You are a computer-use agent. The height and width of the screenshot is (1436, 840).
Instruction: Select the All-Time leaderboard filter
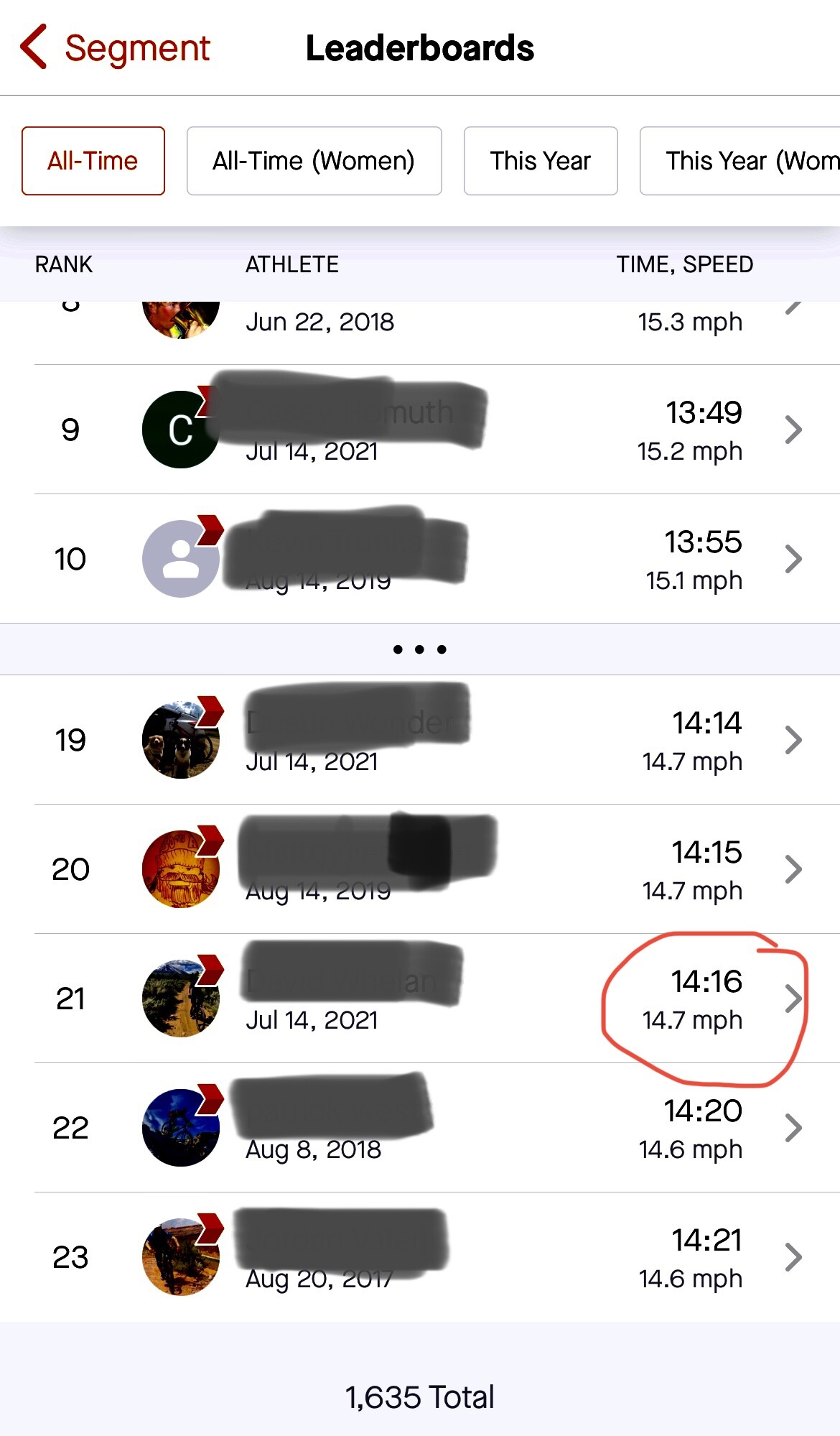(93, 161)
